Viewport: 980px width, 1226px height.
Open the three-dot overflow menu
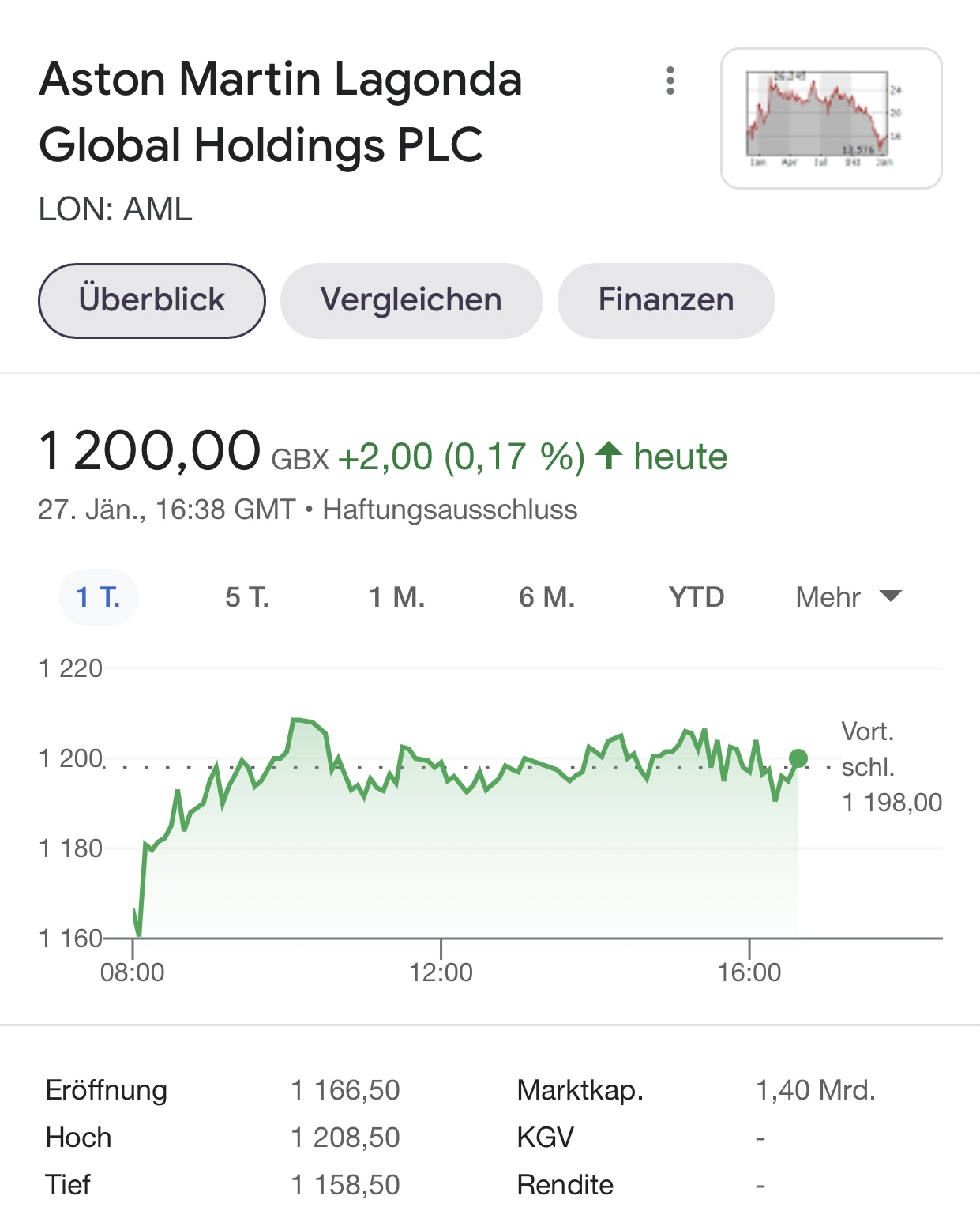670,81
